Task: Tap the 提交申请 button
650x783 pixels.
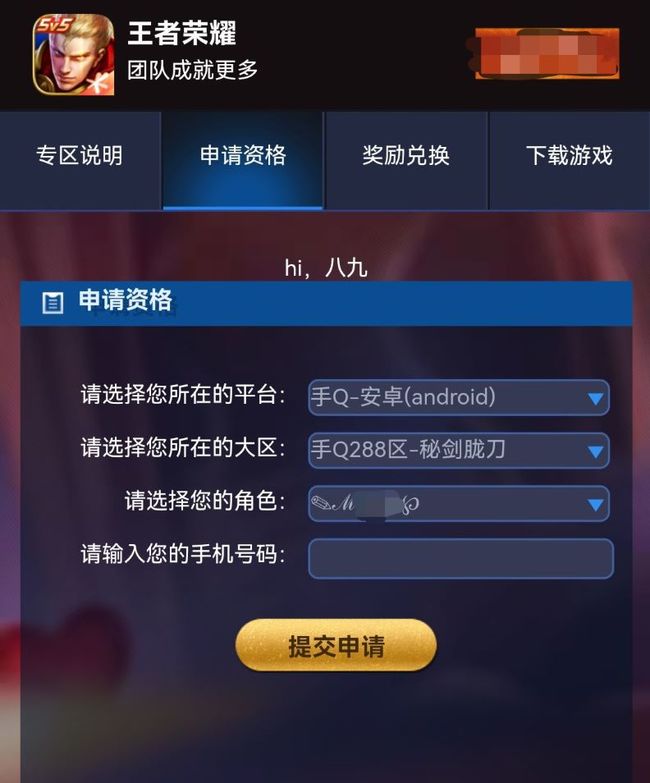Action: tap(336, 646)
